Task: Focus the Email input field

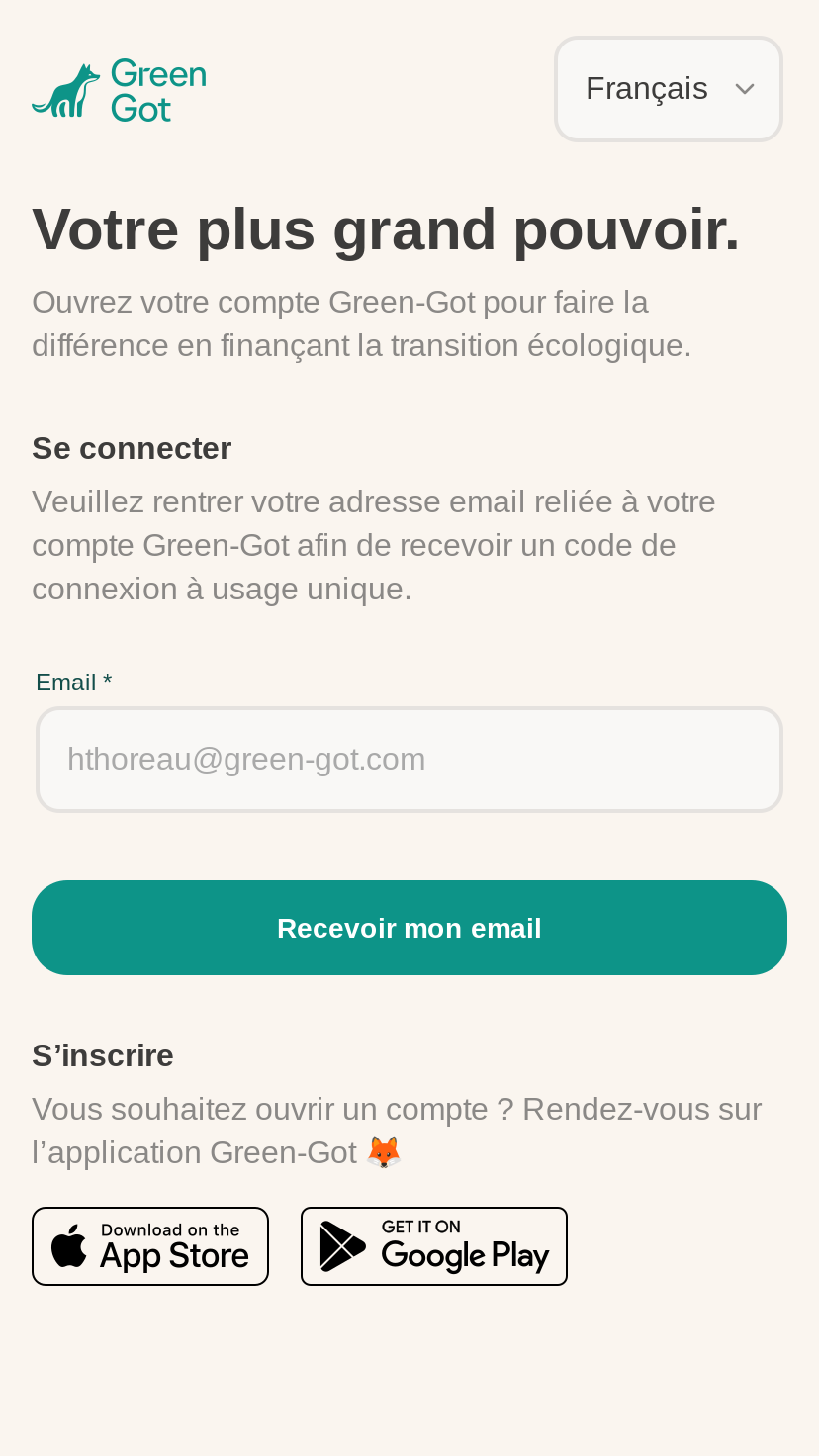Action: pos(409,760)
